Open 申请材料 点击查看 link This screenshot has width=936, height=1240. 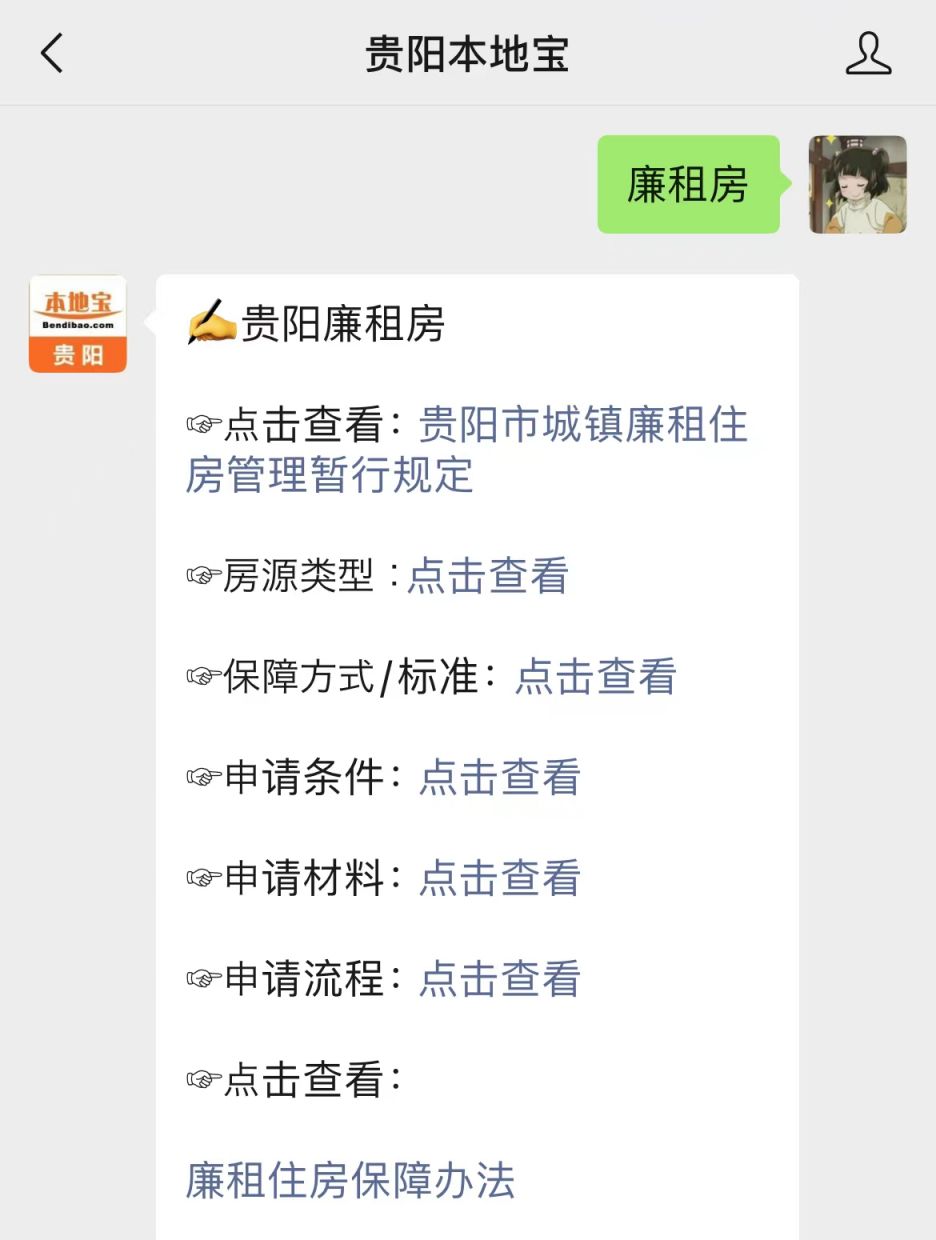[499, 879]
